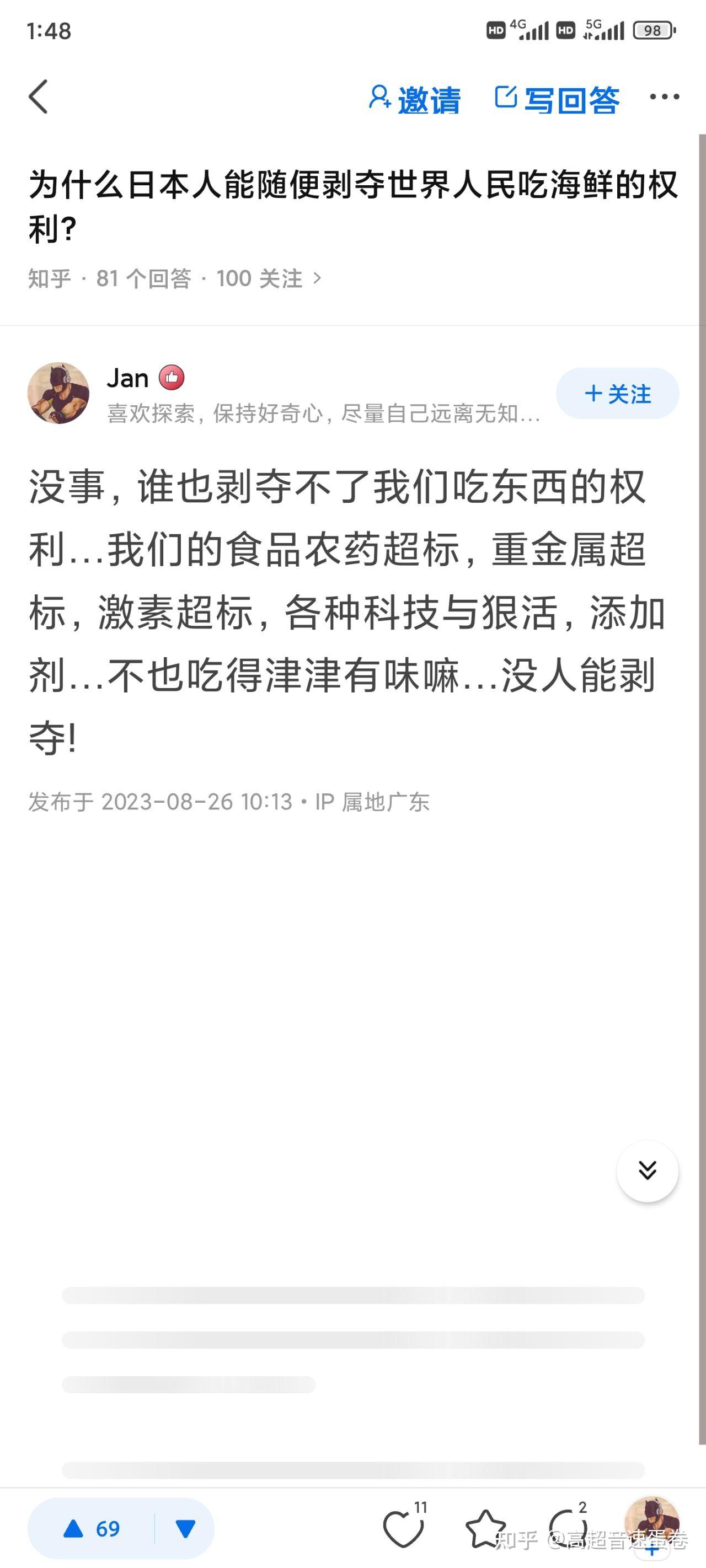706x1568 pixels.
Task: Open the three-dot overflow menu
Action: [664, 97]
